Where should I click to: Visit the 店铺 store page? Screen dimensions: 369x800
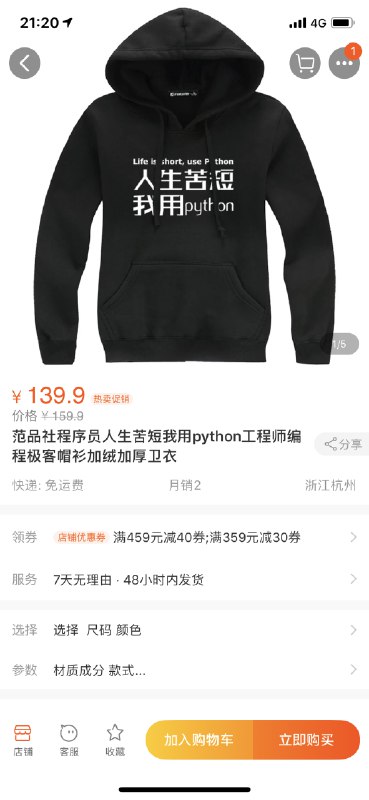click(22, 740)
